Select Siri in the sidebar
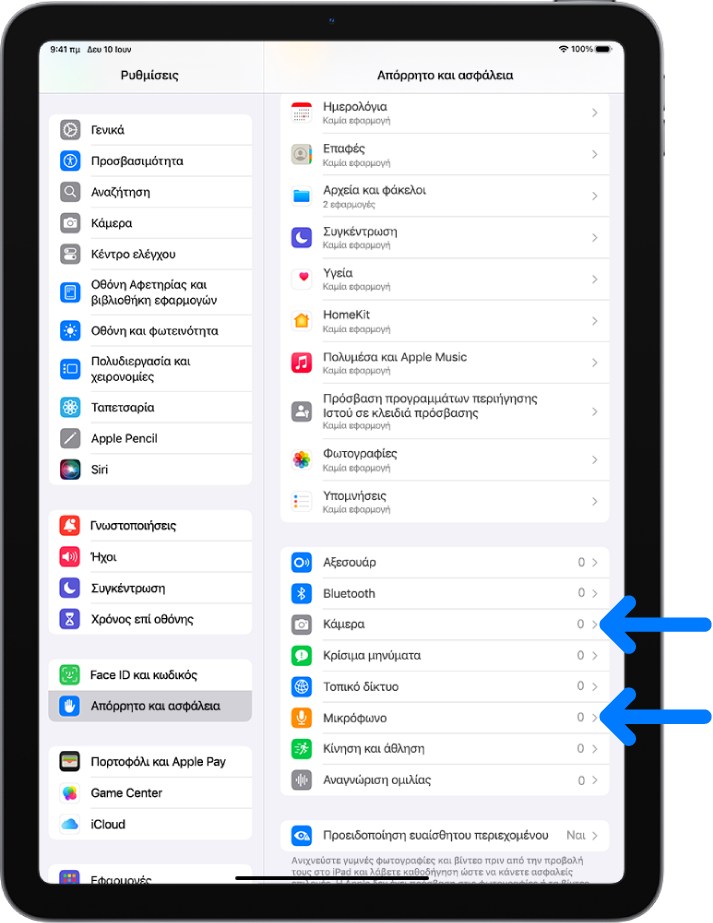The height and width of the screenshot is (923, 713). click(150, 469)
